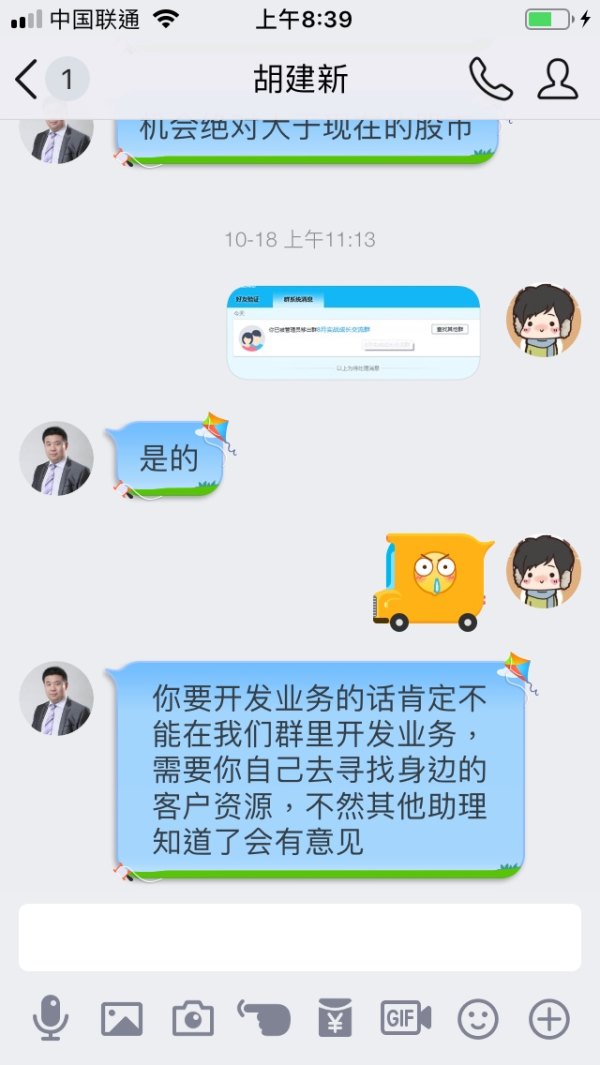Screen dimensions: 600x1065
Task: Tap 胡建新's avatar next to 是的
Action: coord(56,458)
